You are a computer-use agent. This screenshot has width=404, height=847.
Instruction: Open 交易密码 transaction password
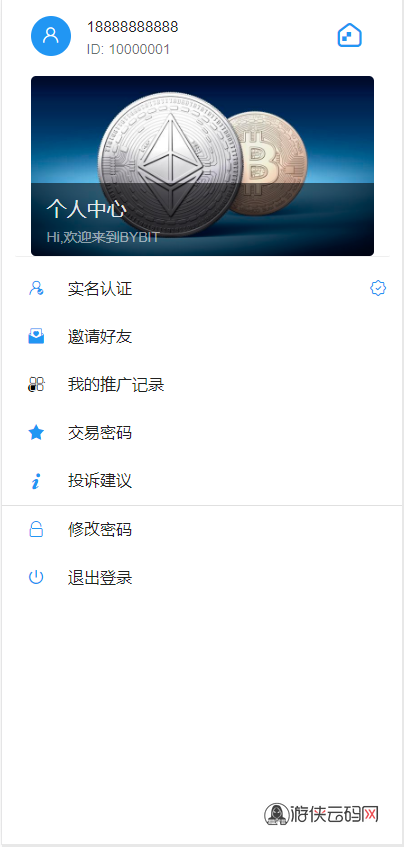point(202,433)
